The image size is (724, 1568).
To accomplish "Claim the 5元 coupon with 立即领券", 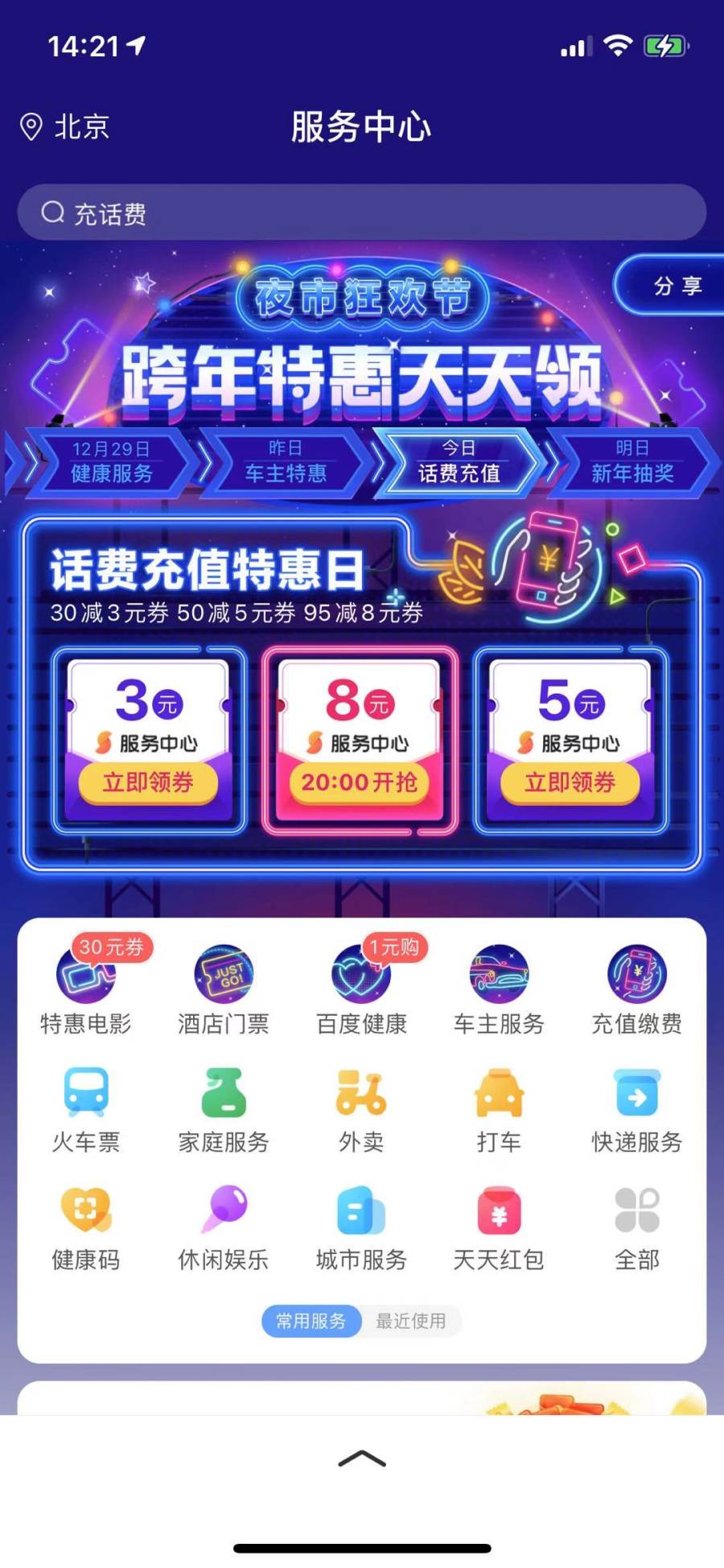I will click(570, 782).
